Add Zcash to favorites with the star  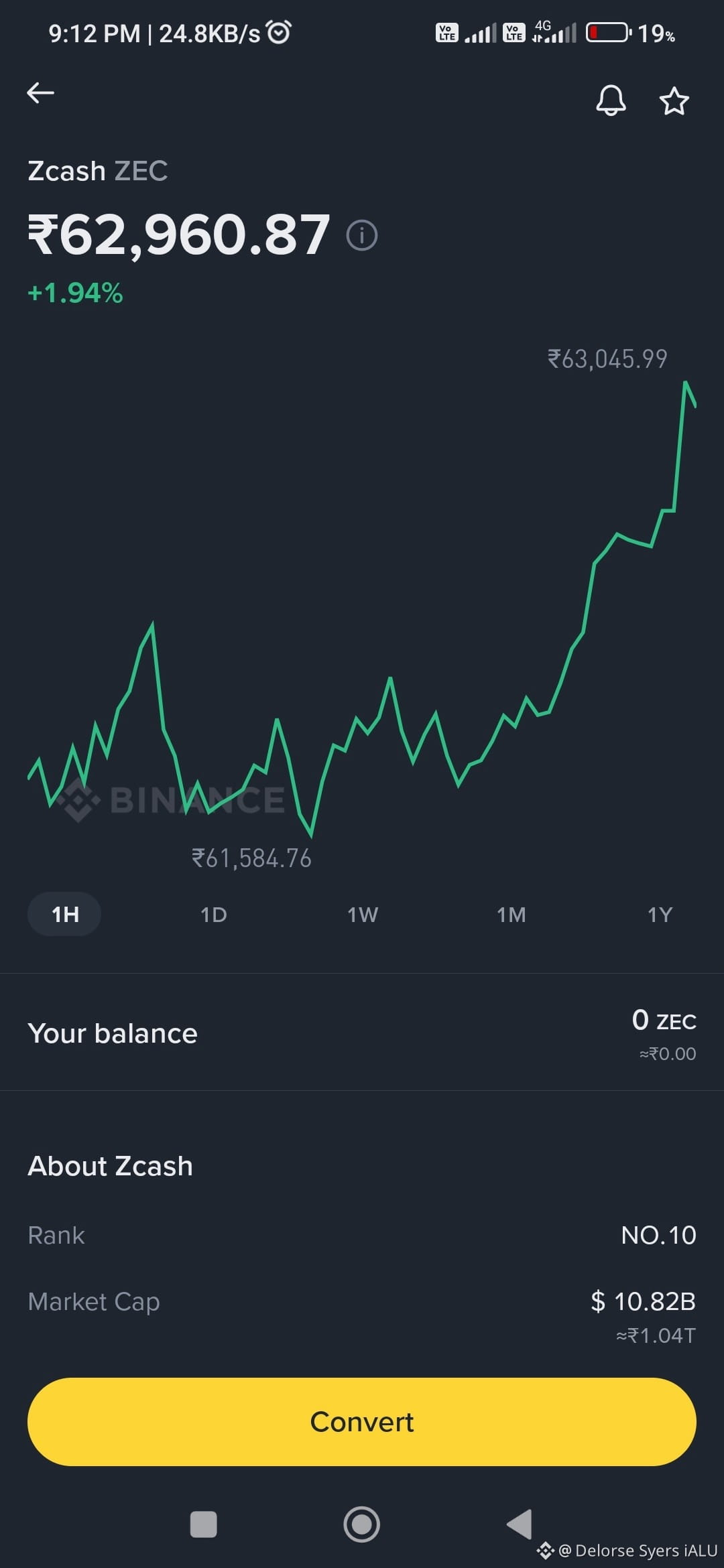[x=674, y=101]
